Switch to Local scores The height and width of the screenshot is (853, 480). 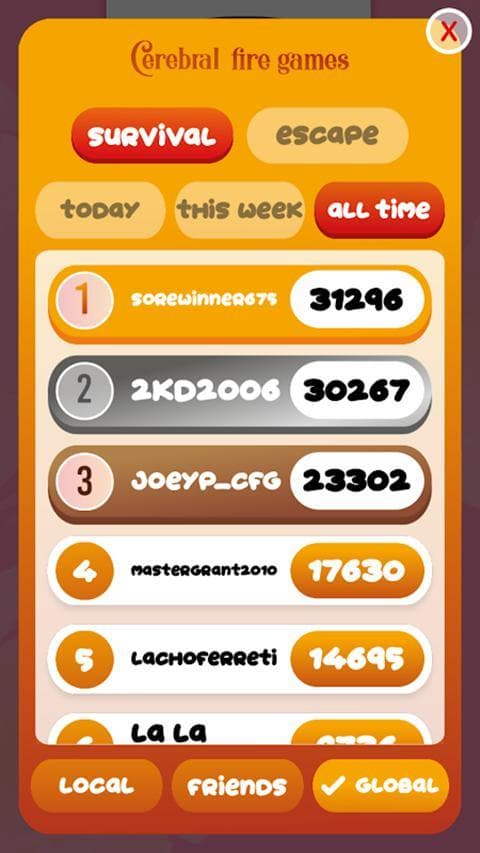pyautogui.click(x=96, y=786)
